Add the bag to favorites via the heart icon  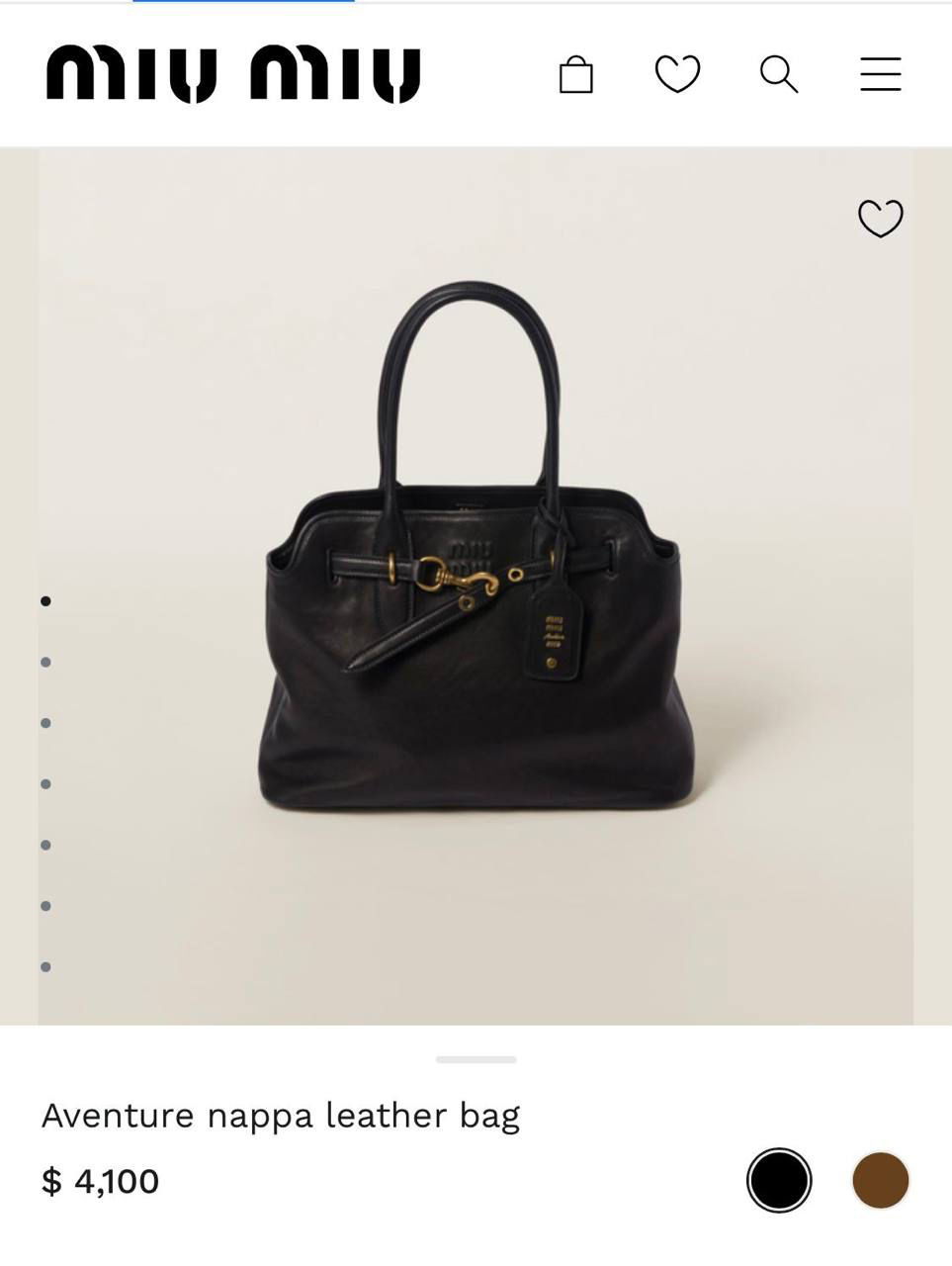(x=880, y=219)
